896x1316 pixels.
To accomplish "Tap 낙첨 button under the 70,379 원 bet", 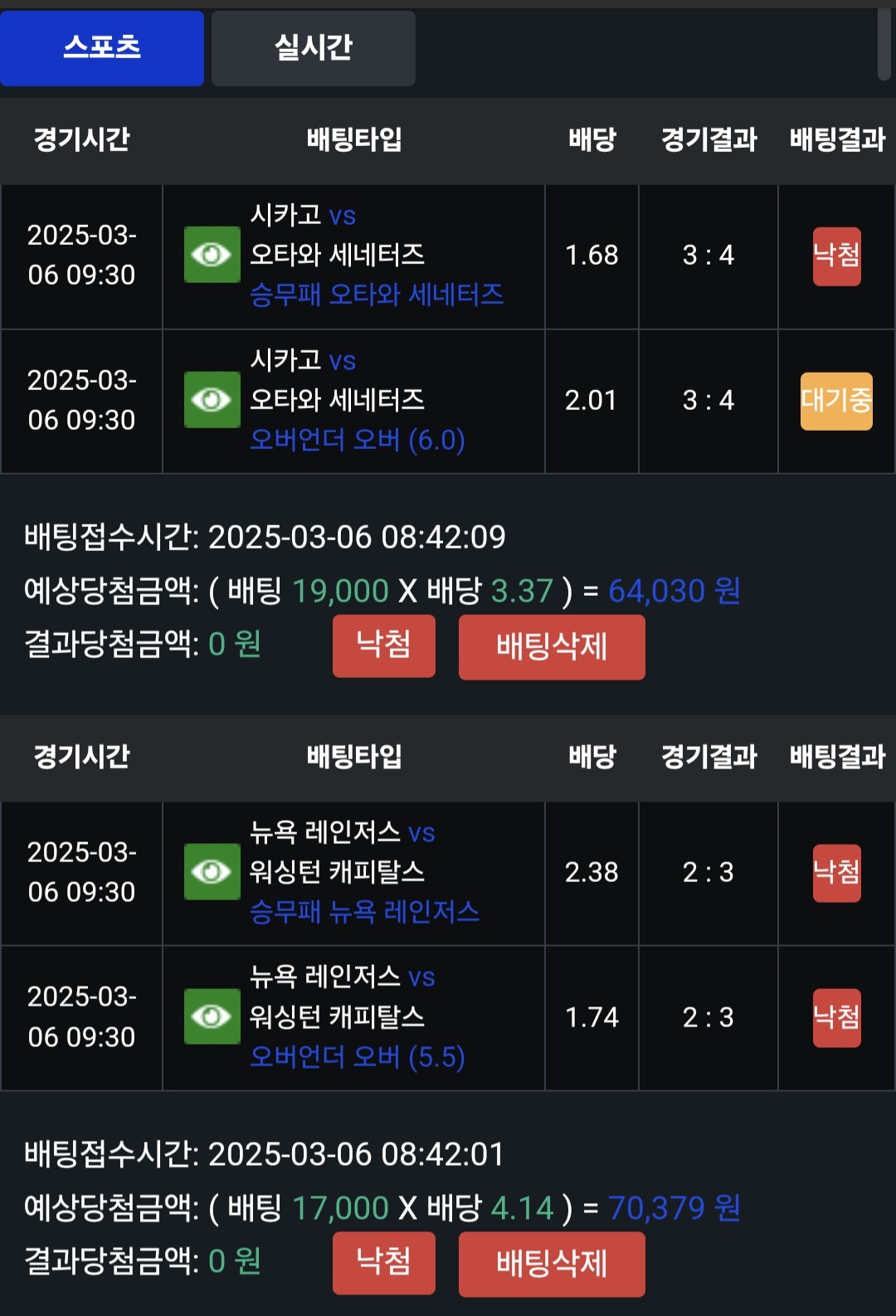I will (383, 1263).
